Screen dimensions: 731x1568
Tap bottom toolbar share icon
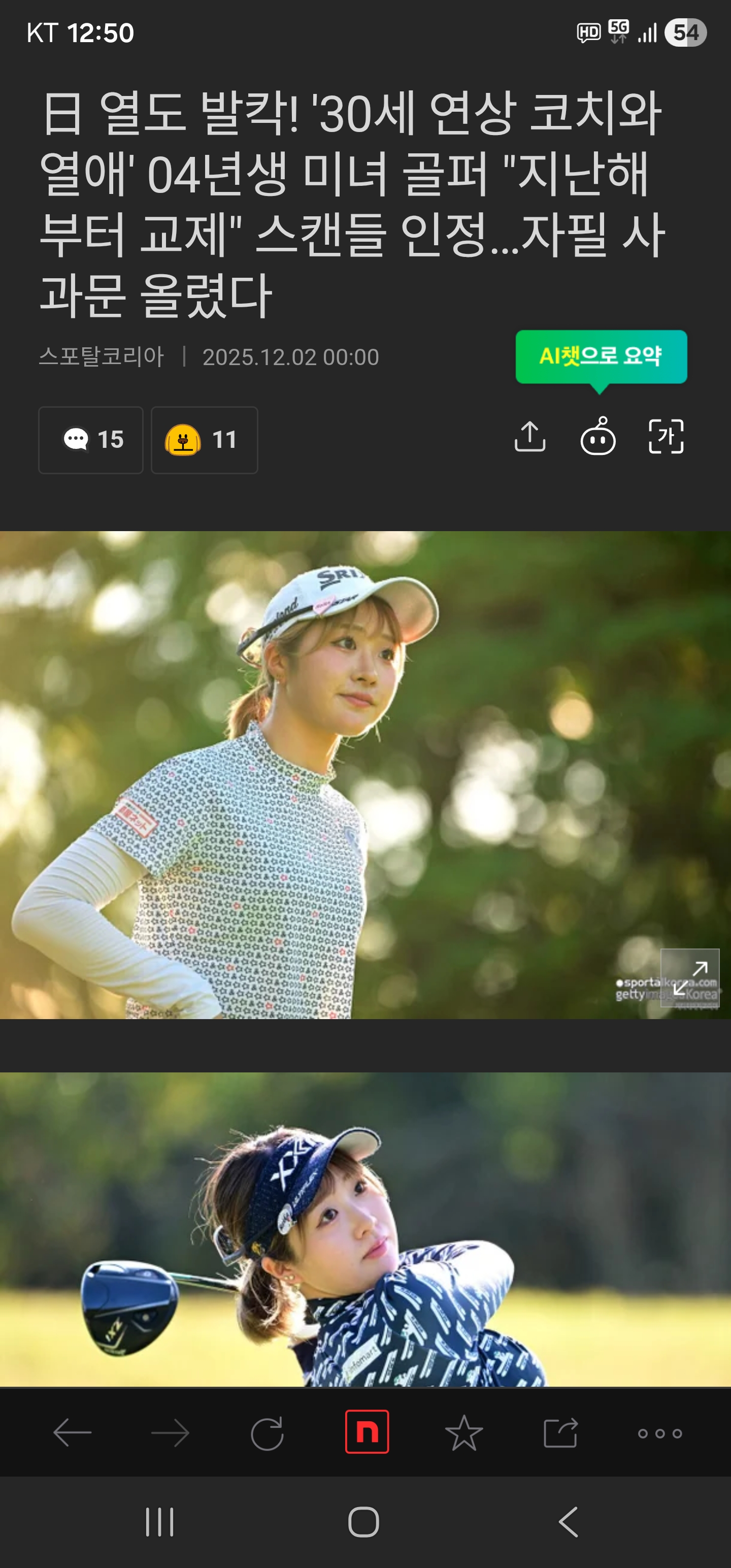pos(560,1433)
